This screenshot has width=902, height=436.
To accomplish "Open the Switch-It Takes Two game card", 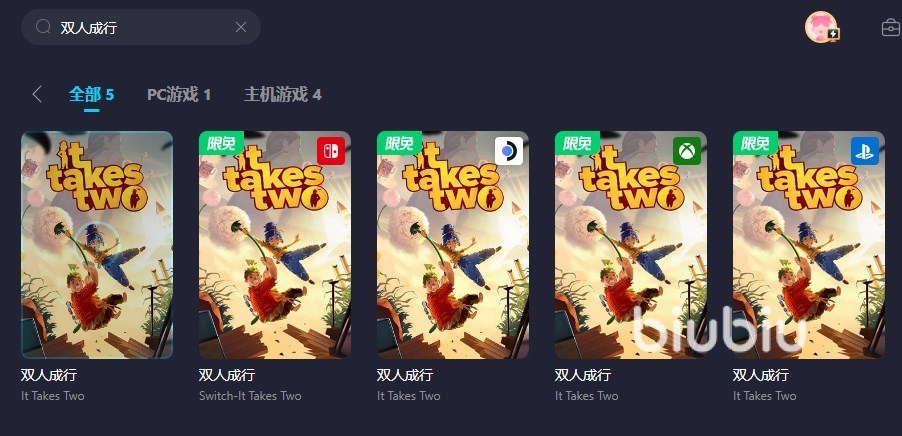I will (x=275, y=245).
